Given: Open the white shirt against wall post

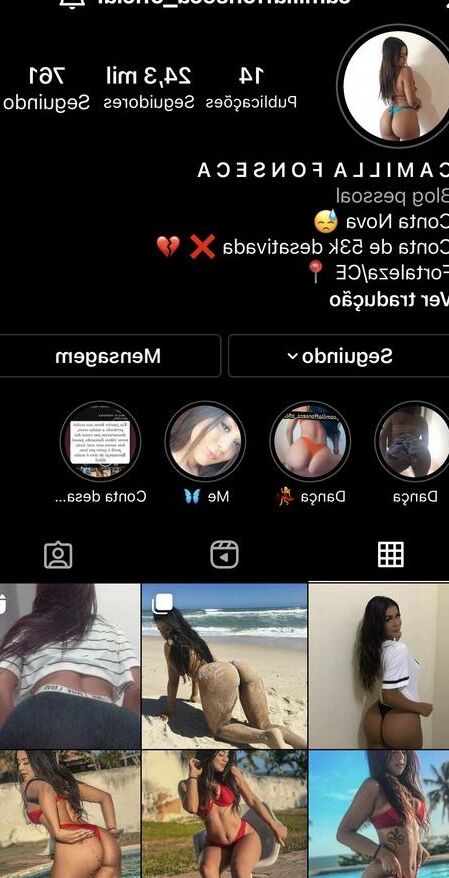Looking at the screenshot, I should click(x=379, y=666).
